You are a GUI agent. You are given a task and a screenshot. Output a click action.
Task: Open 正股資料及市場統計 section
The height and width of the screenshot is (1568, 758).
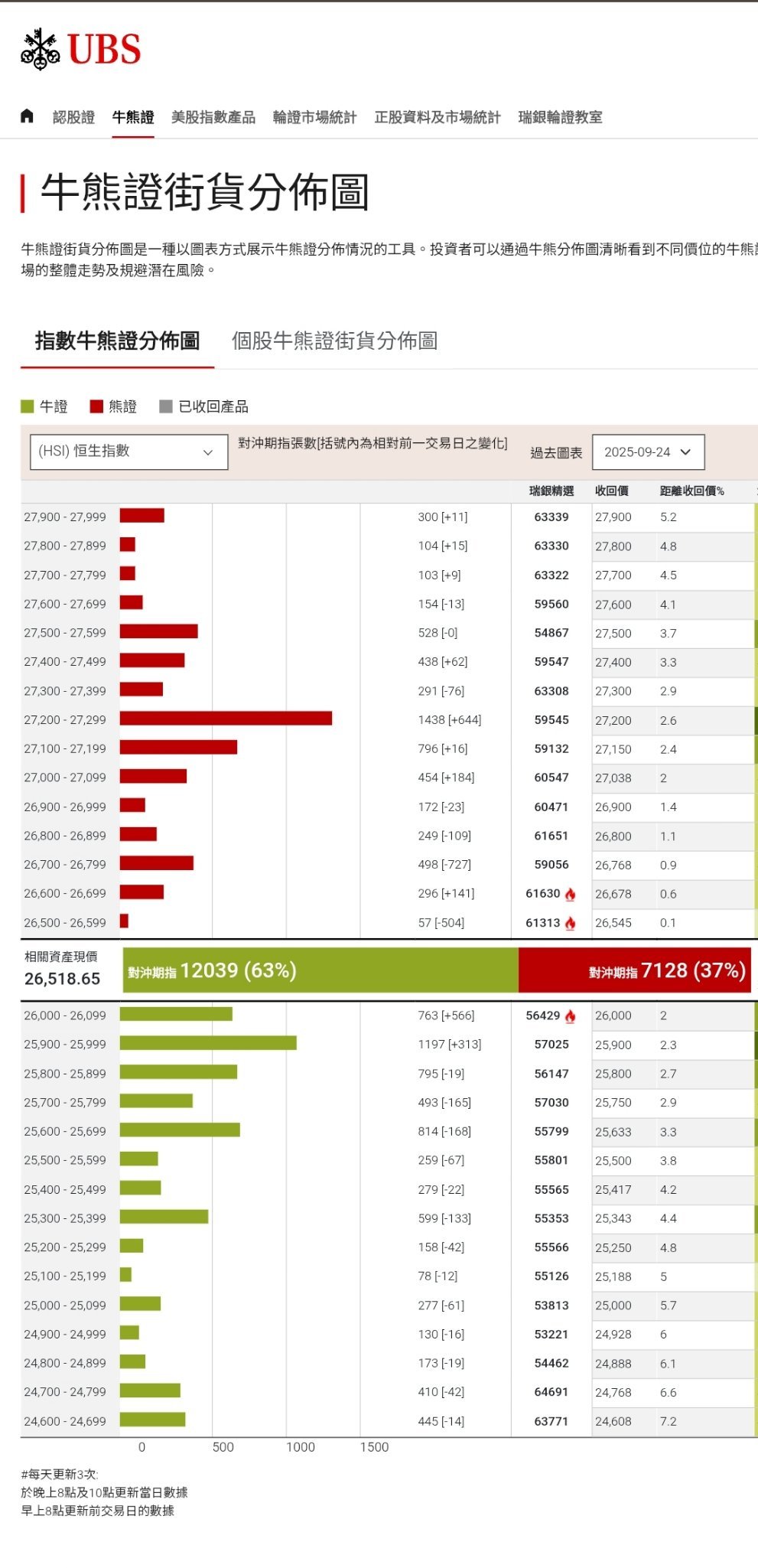[x=437, y=117]
